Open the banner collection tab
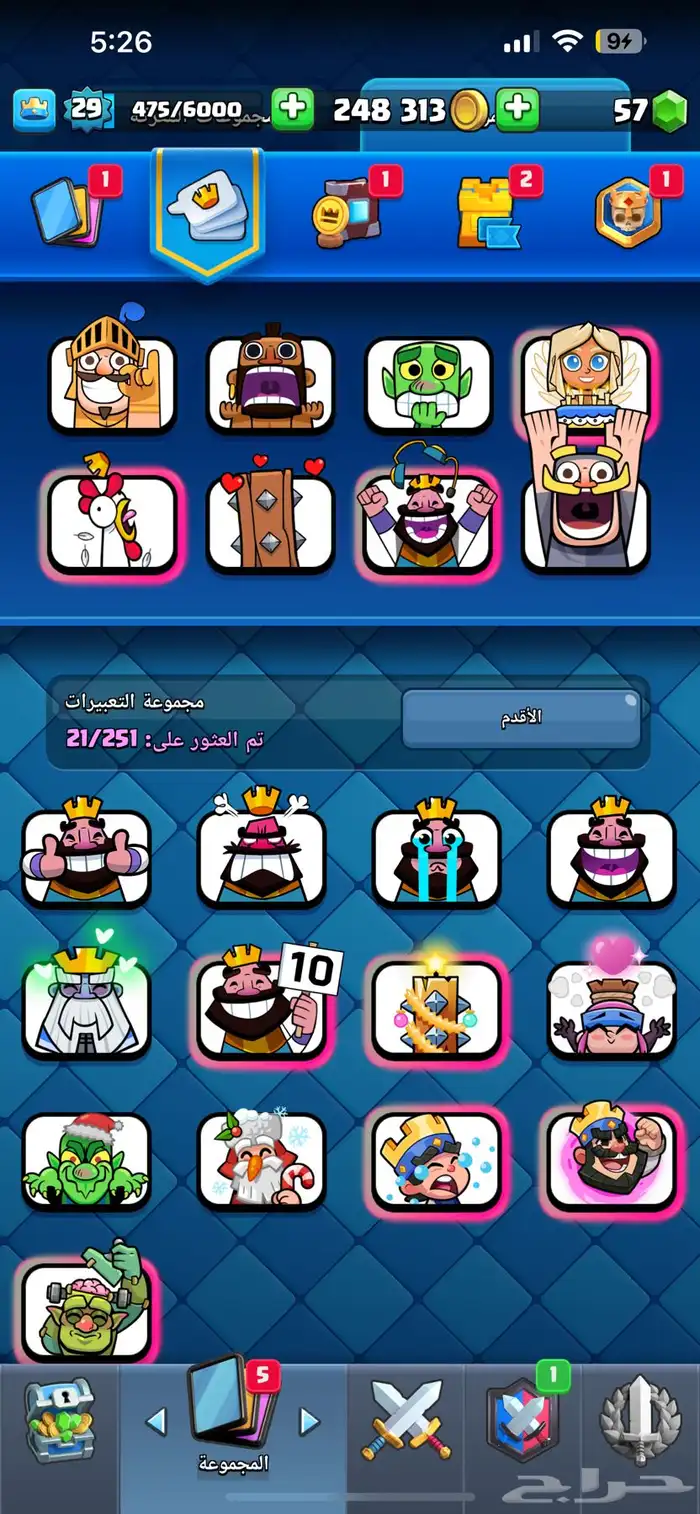 [348, 211]
